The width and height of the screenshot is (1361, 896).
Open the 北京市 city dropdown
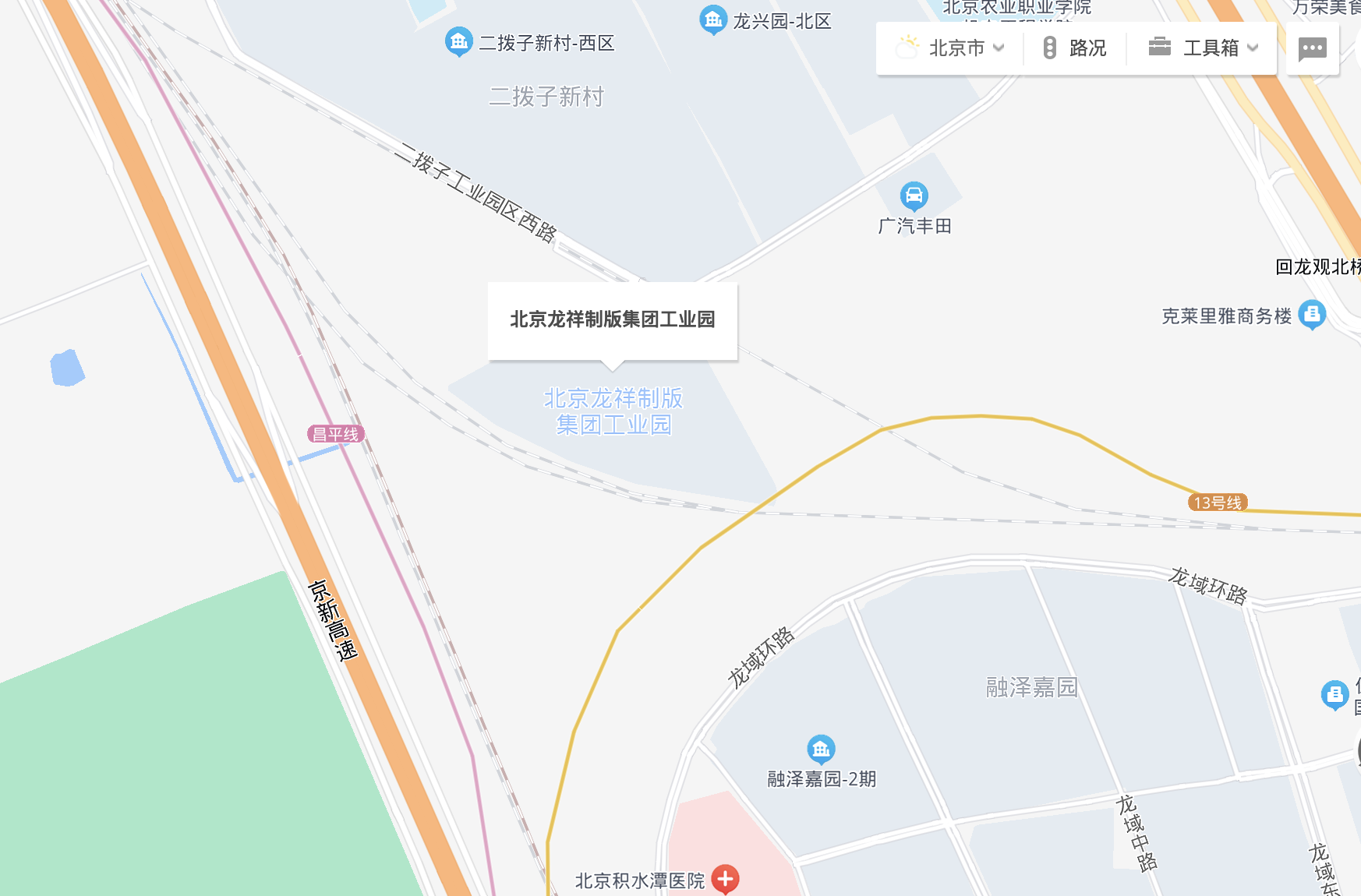coord(950,48)
